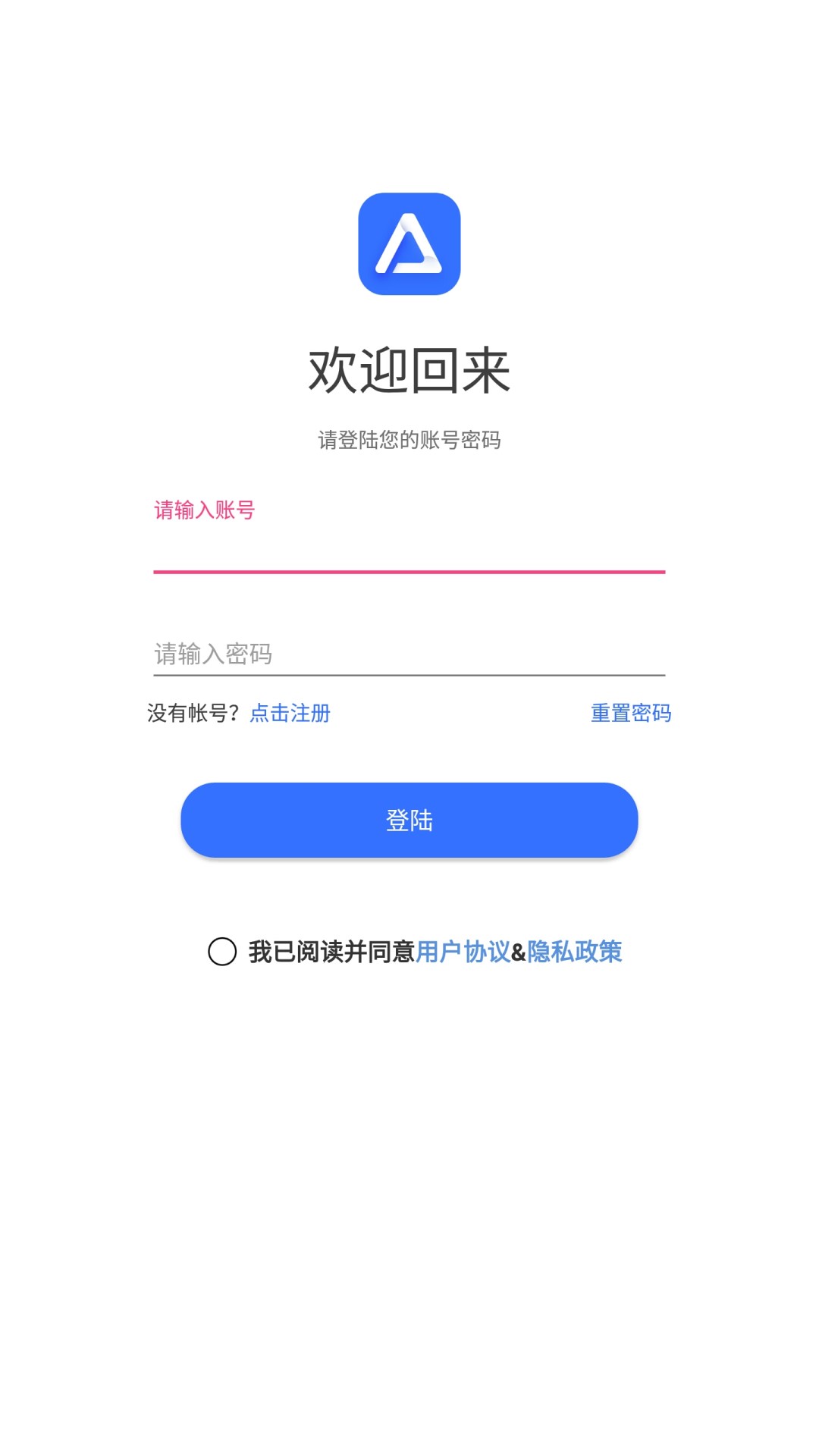Tap the blue rounded sign-in button

click(409, 820)
